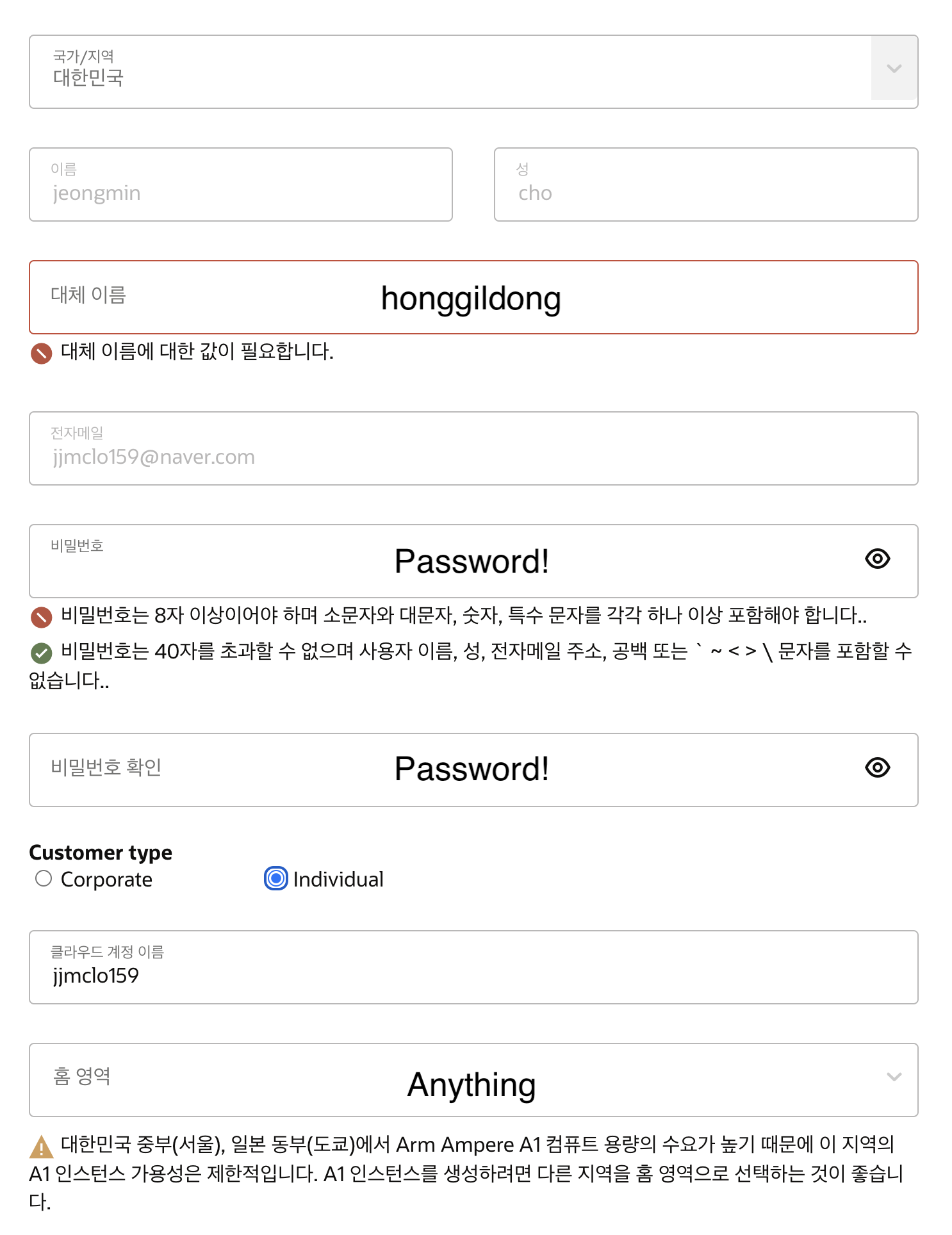Focus the 대체 이름 alternate name field
This screenshot has width=952, height=1235.
click(x=473, y=298)
